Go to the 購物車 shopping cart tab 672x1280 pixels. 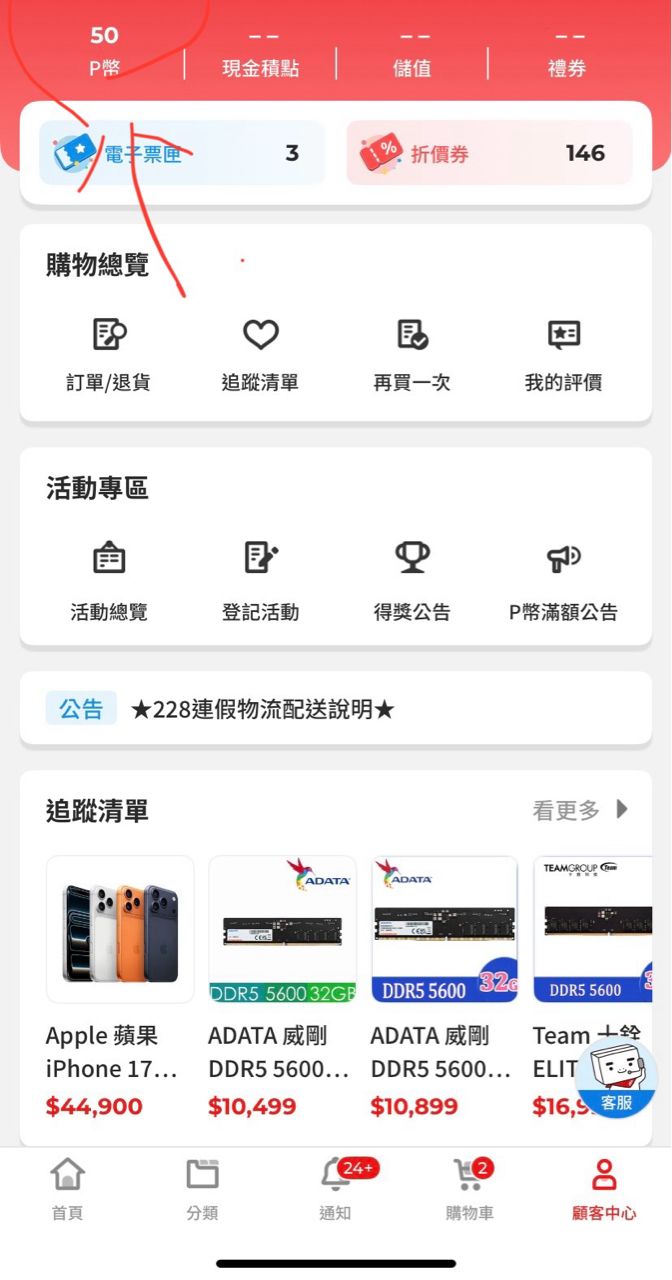click(470, 1188)
